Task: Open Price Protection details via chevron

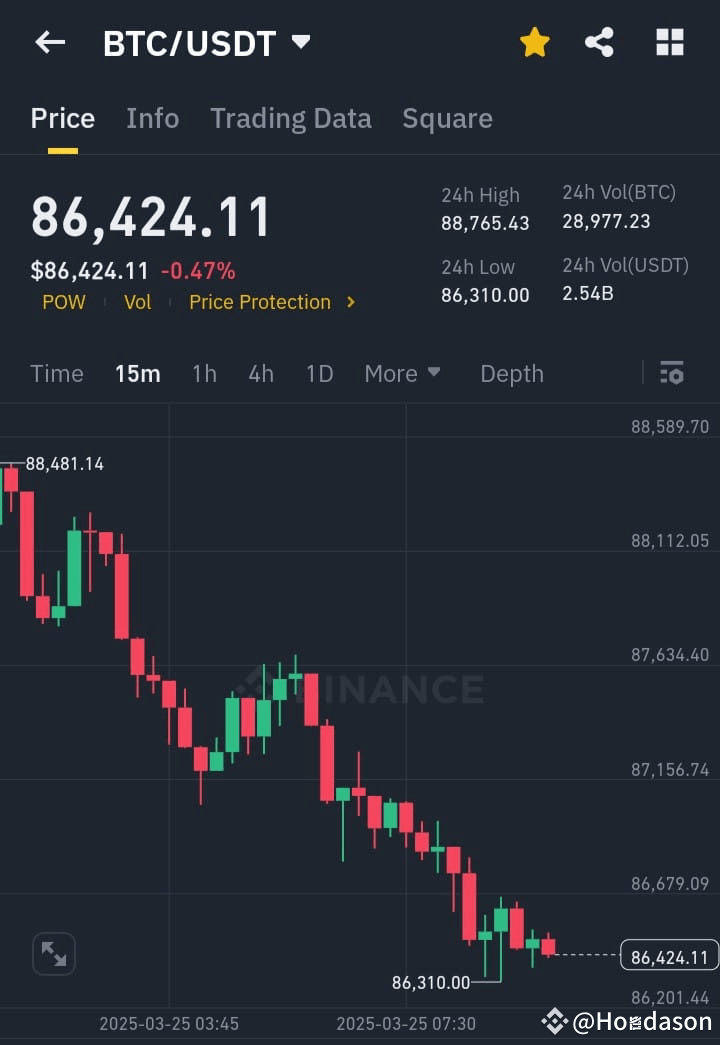Action: (x=350, y=302)
